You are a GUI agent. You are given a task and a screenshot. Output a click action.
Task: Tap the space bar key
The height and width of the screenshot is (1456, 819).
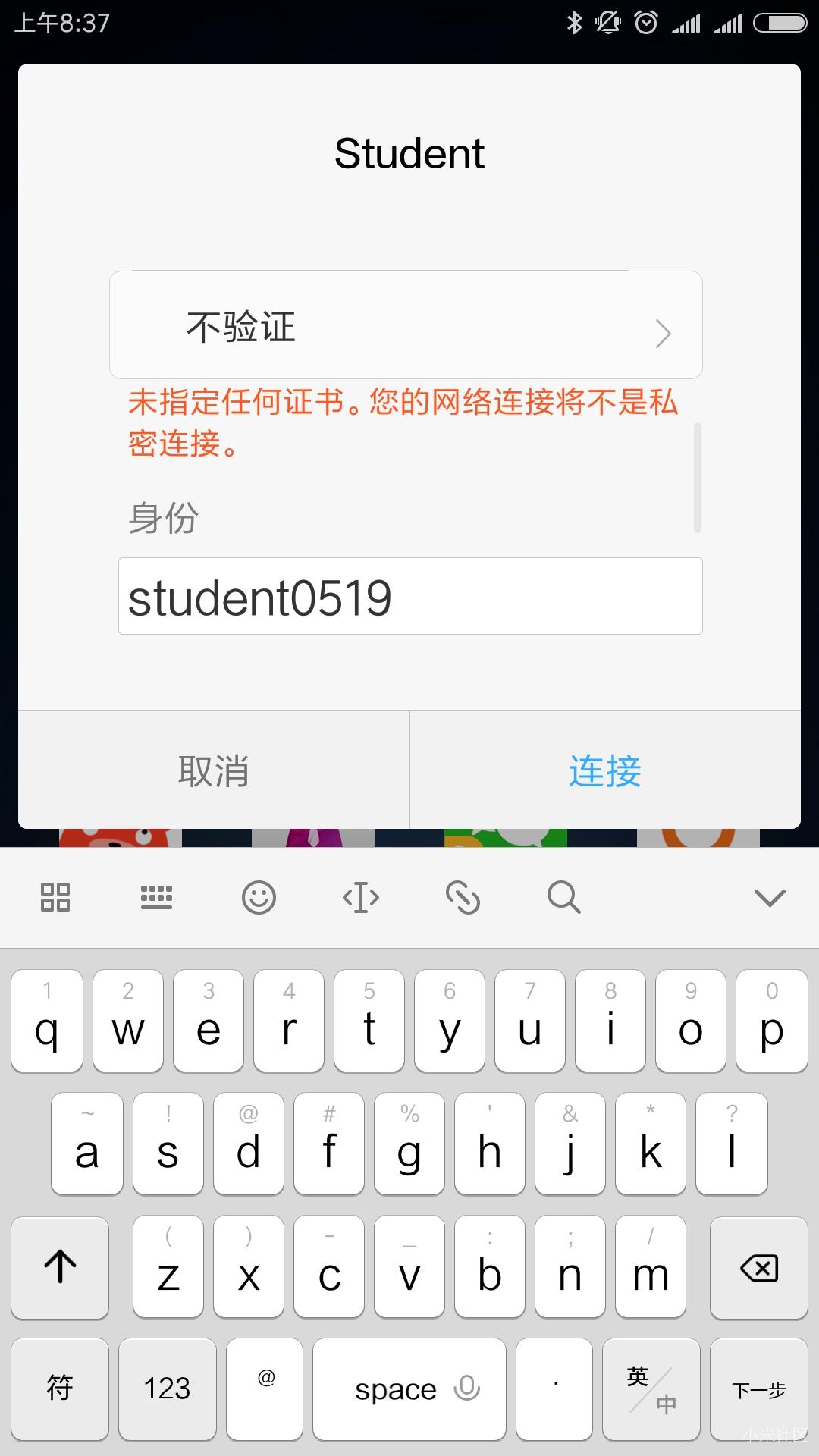(x=409, y=1389)
